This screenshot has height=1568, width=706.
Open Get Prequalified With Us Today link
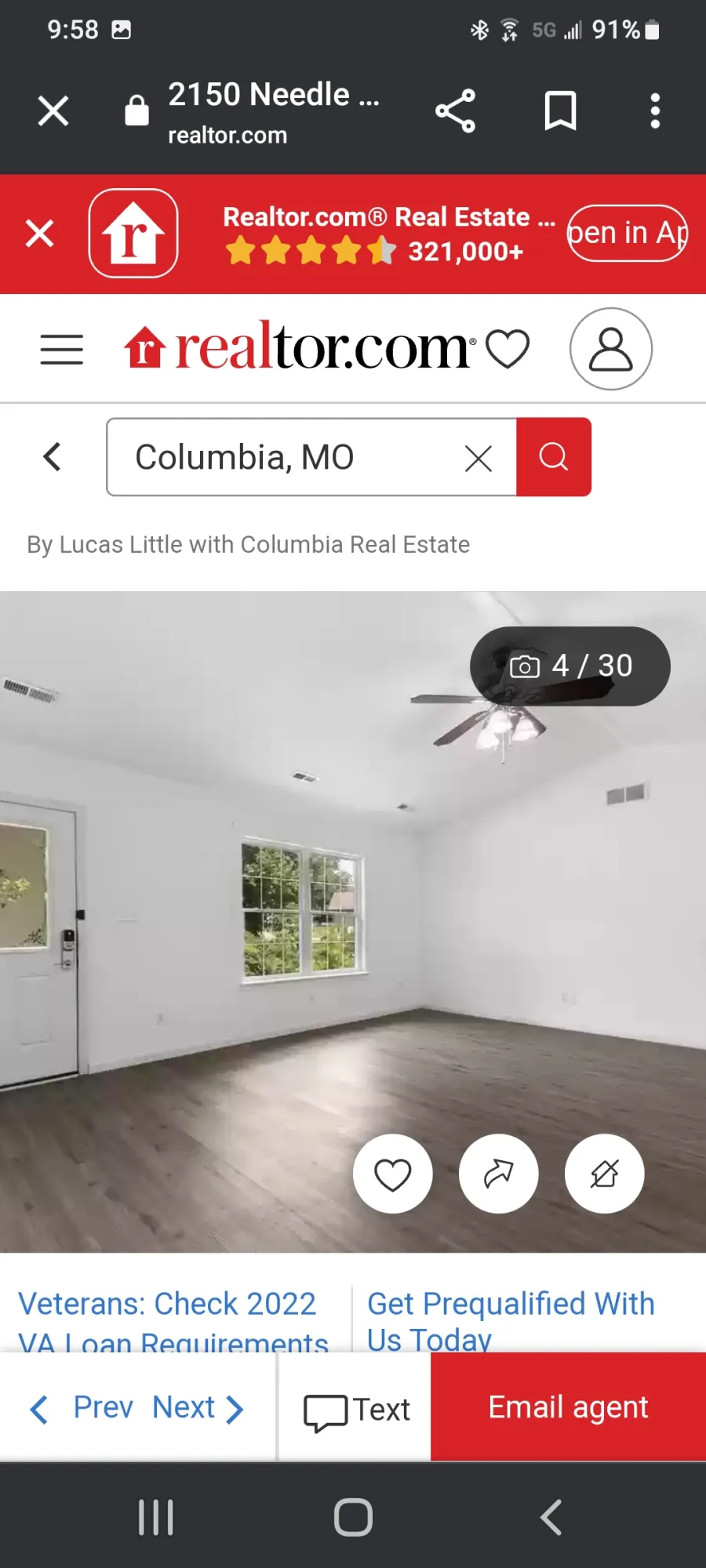[511, 1320]
